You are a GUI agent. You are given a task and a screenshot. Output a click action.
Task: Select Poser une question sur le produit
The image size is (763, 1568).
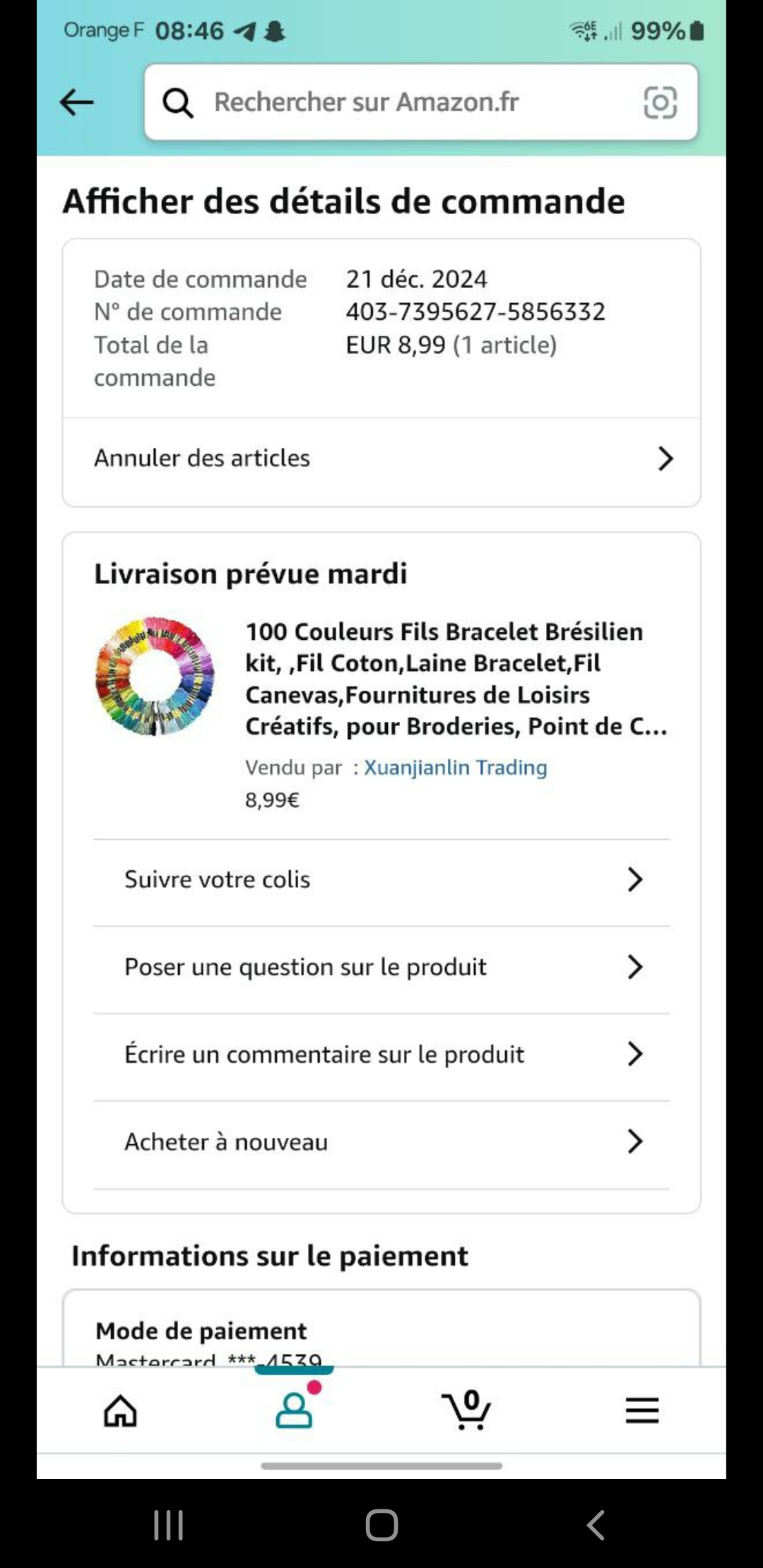pos(381,967)
